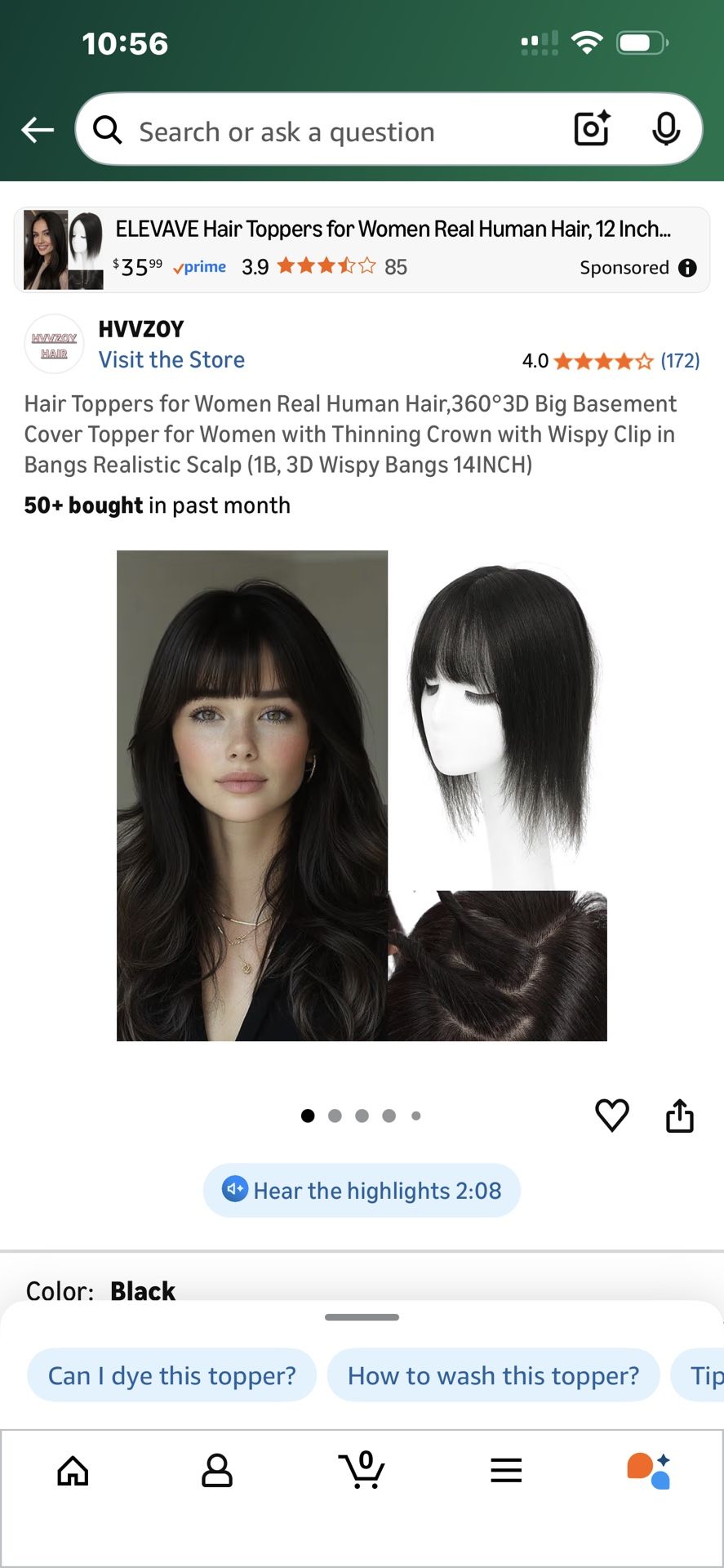Open your account profile icon
This screenshot has width=724, height=1568.
click(217, 1470)
